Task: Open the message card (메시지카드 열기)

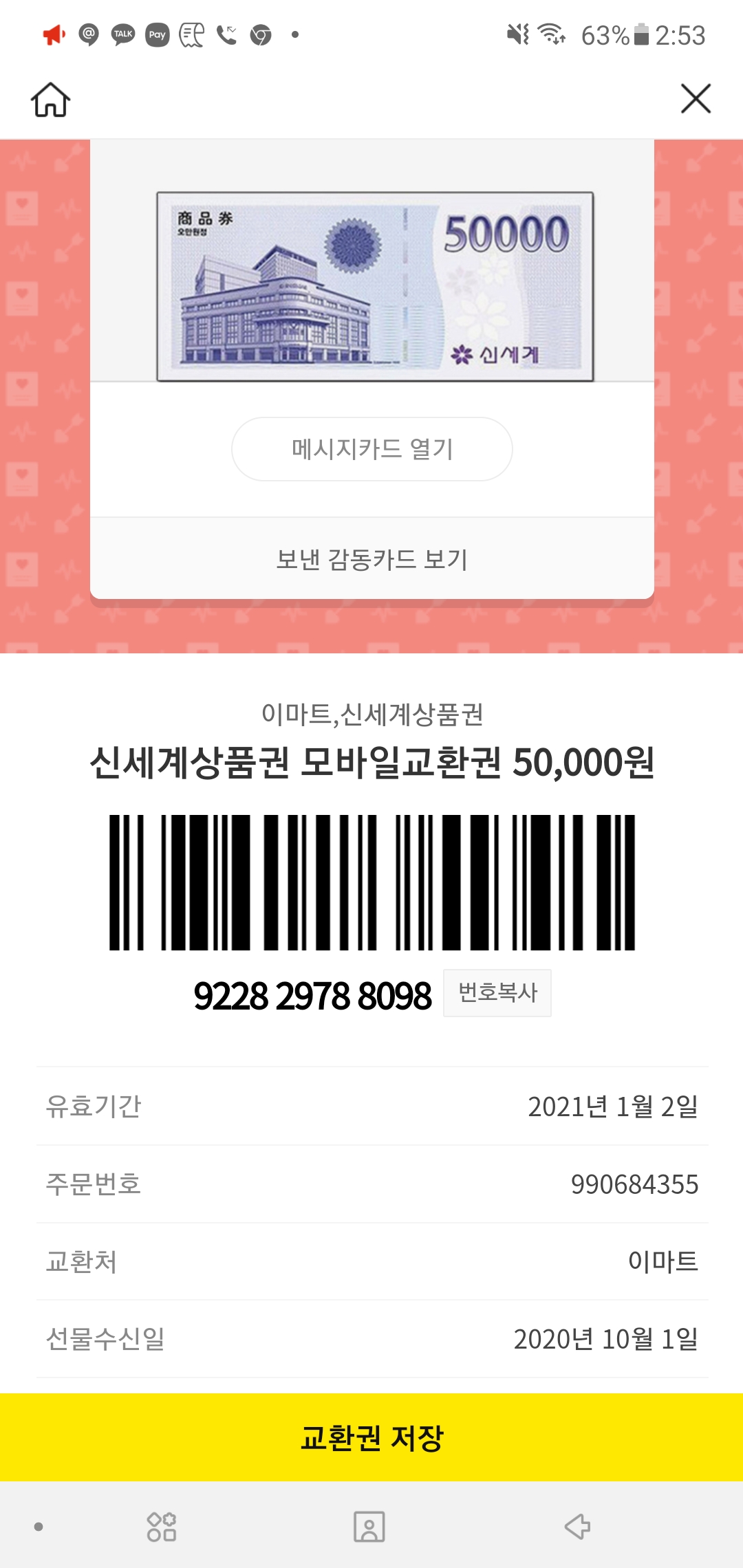Action: click(371, 449)
